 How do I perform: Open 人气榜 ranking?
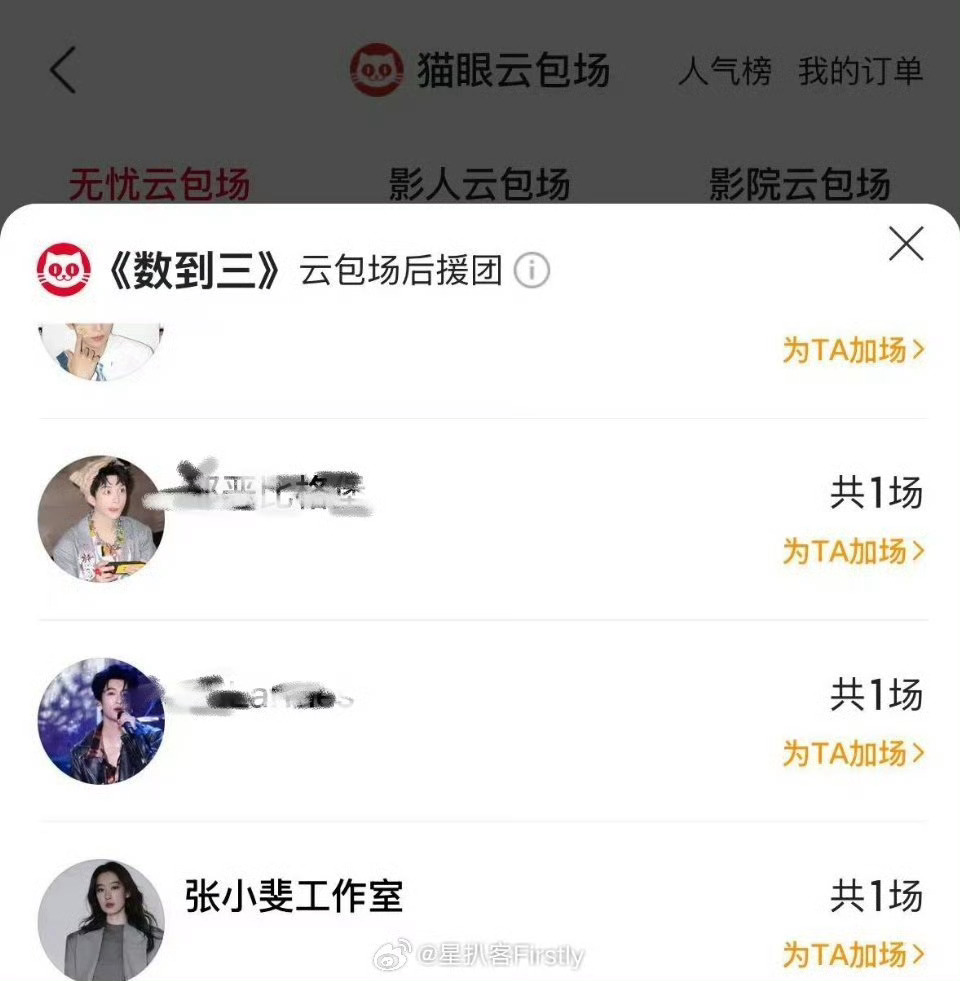pos(725,70)
